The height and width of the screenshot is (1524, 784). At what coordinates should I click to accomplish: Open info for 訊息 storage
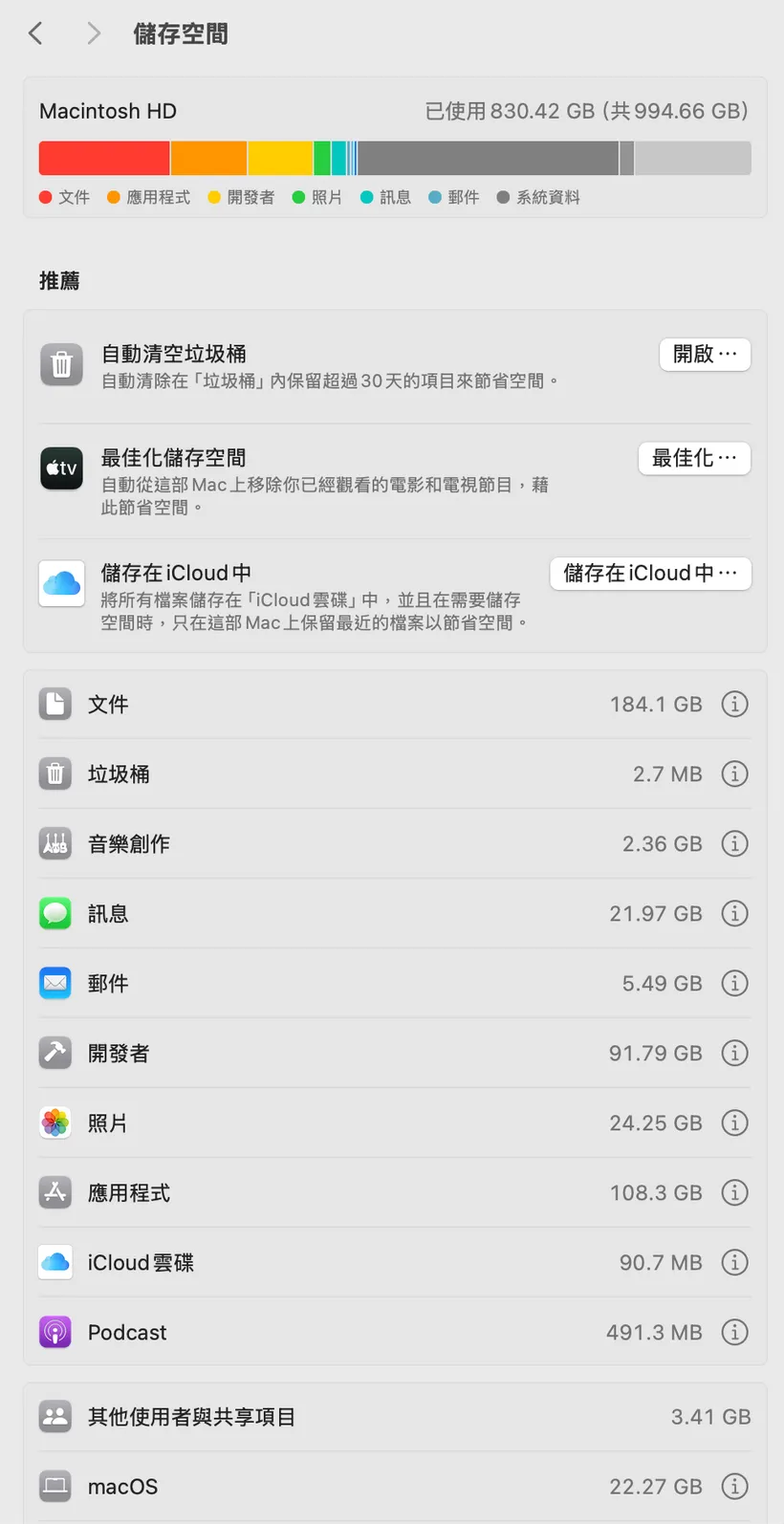coord(734,914)
